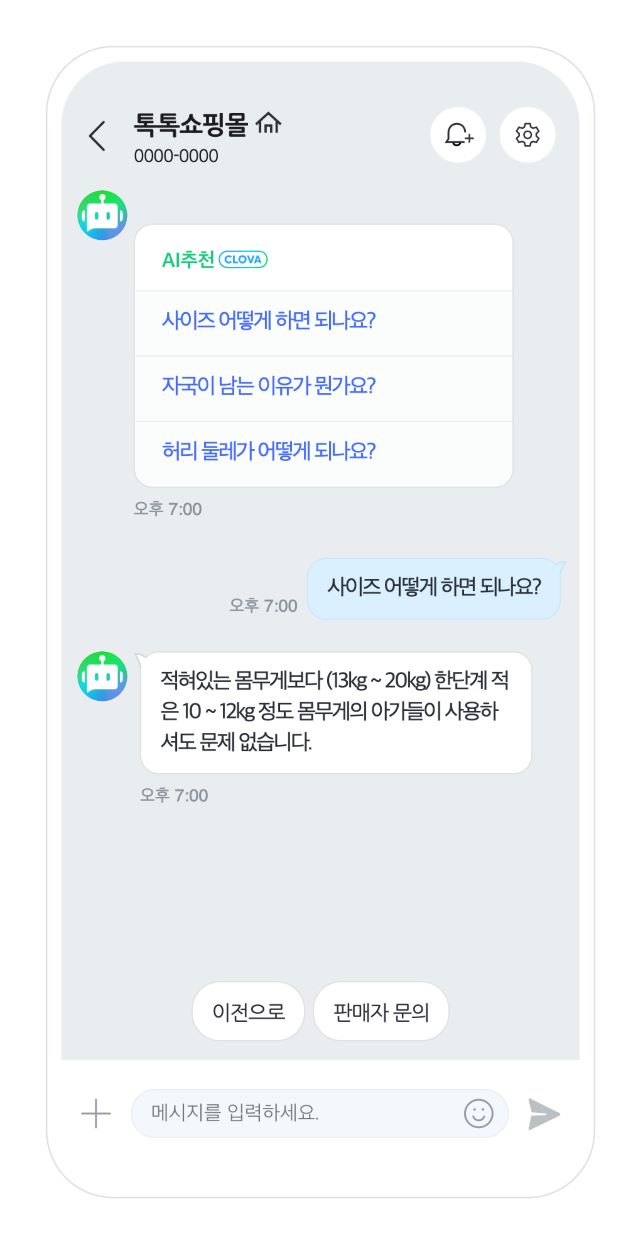Open the emoji picker smiley icon
This screenshot has width=640, height=1233.
tap(479, 1113)
